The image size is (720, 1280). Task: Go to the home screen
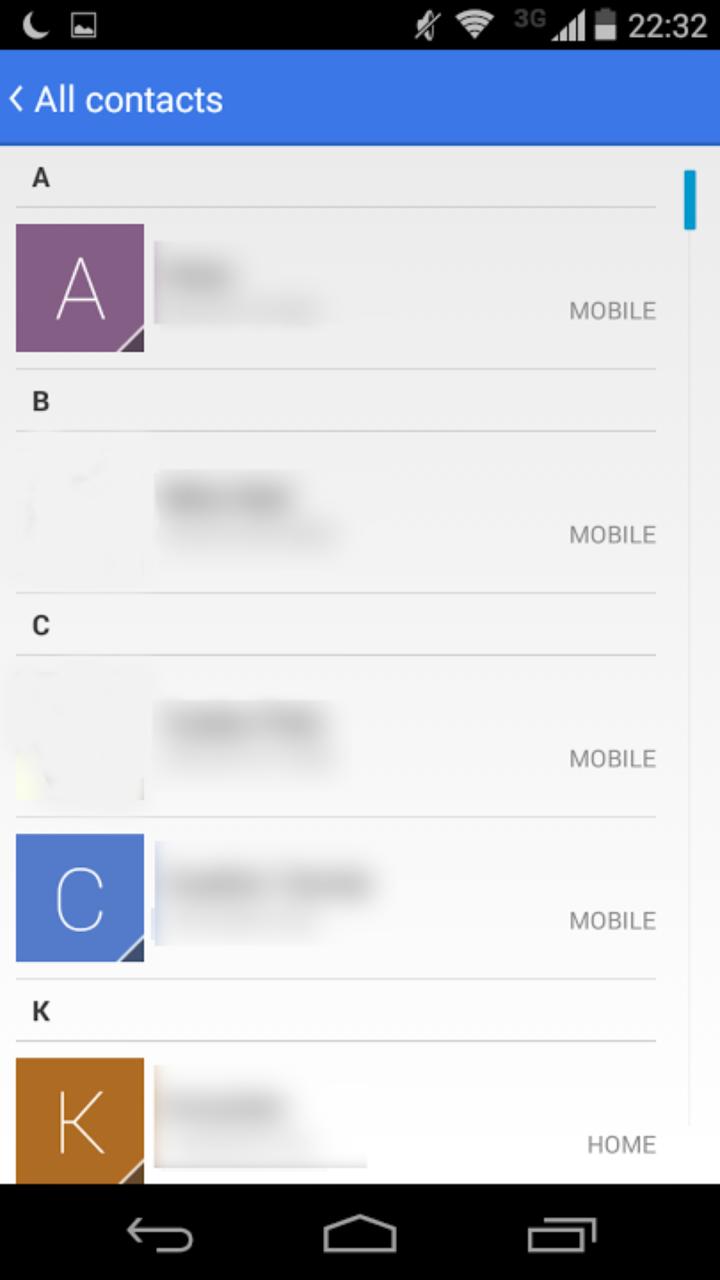coord(360,1234)
